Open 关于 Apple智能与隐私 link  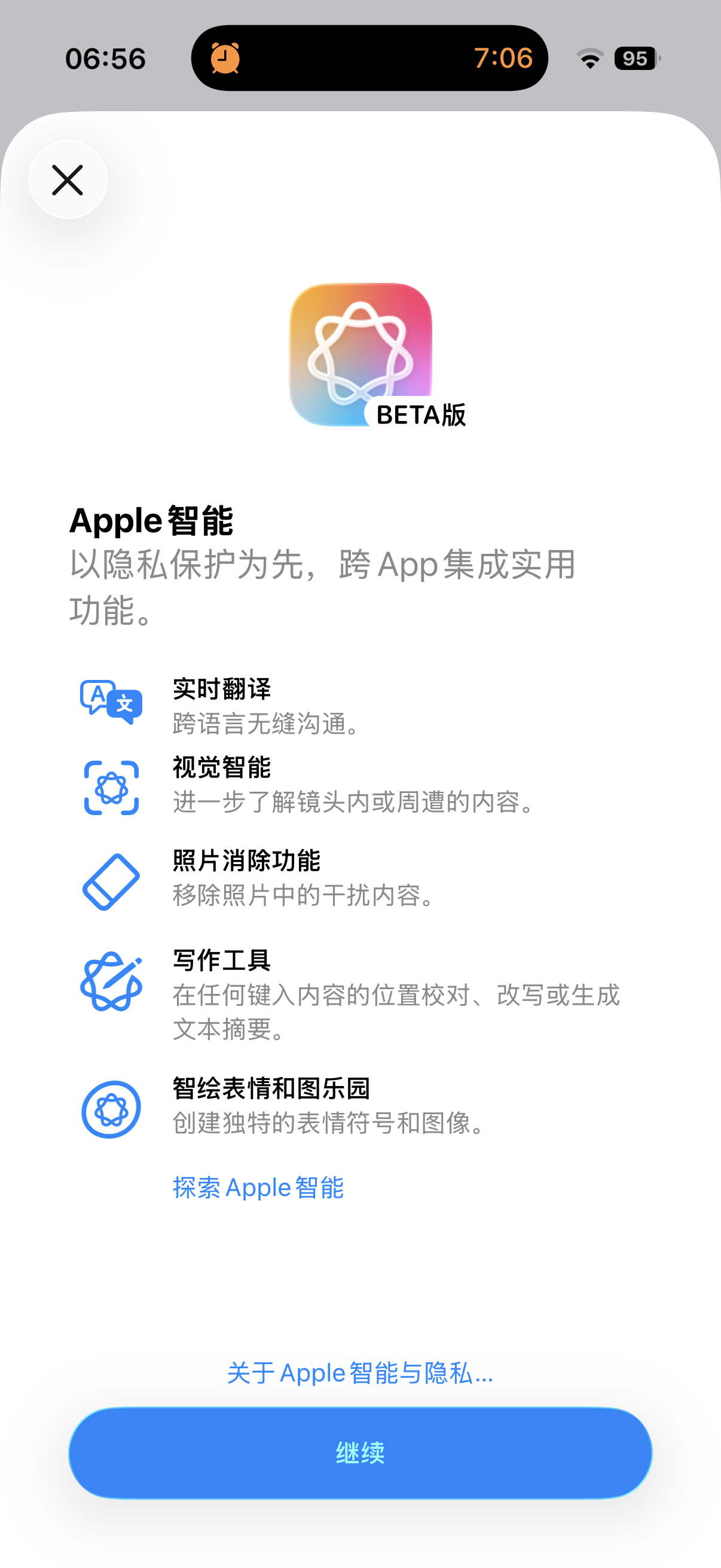click(x=360, y=1372)
